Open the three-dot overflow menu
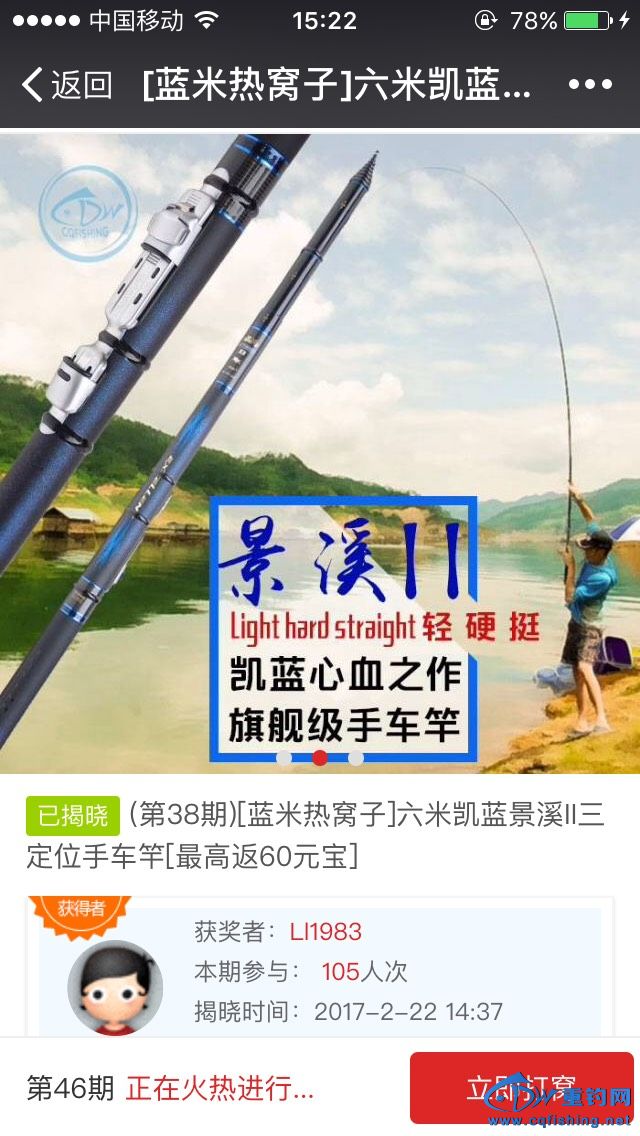Screen dimensions: 640x1136 pos(589,85)
